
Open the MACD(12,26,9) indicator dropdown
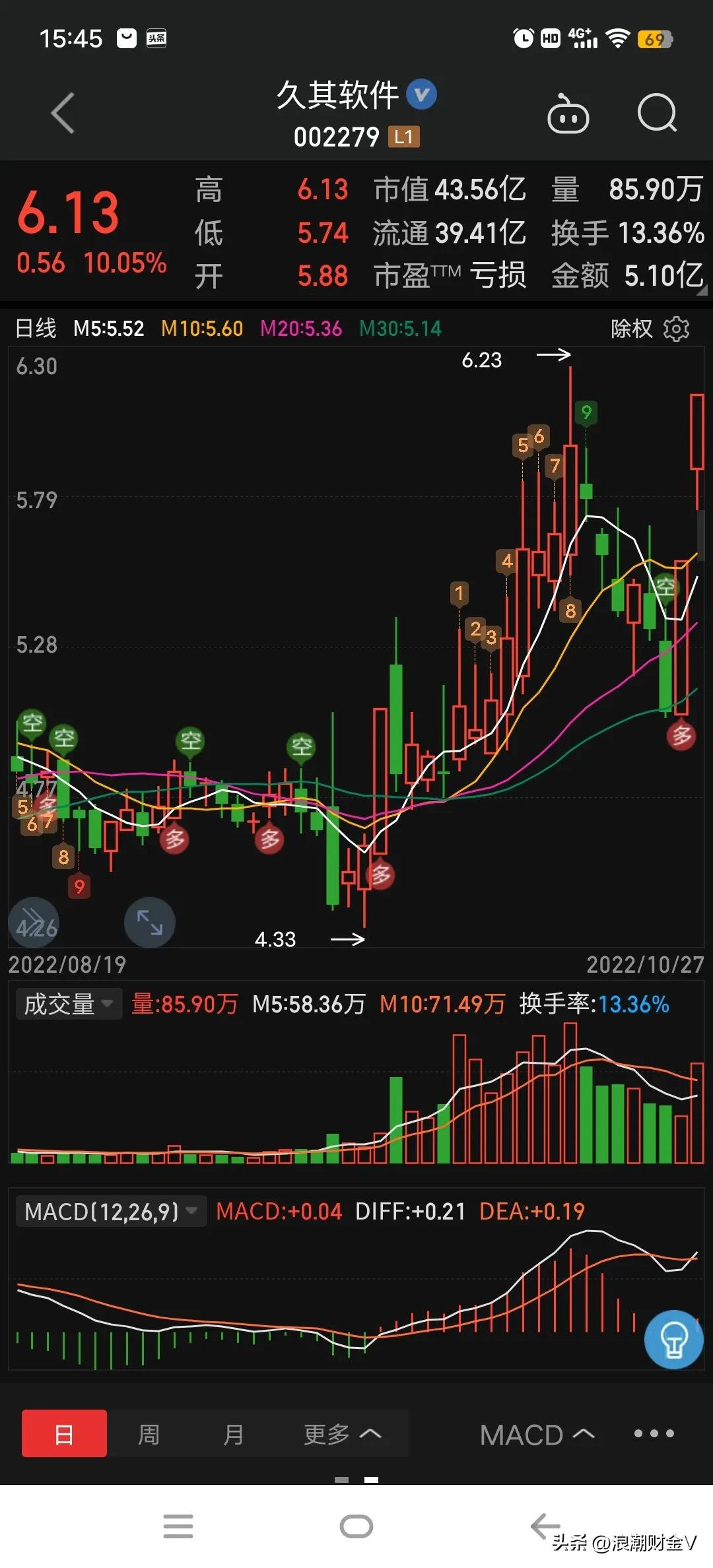point(111,1211)
